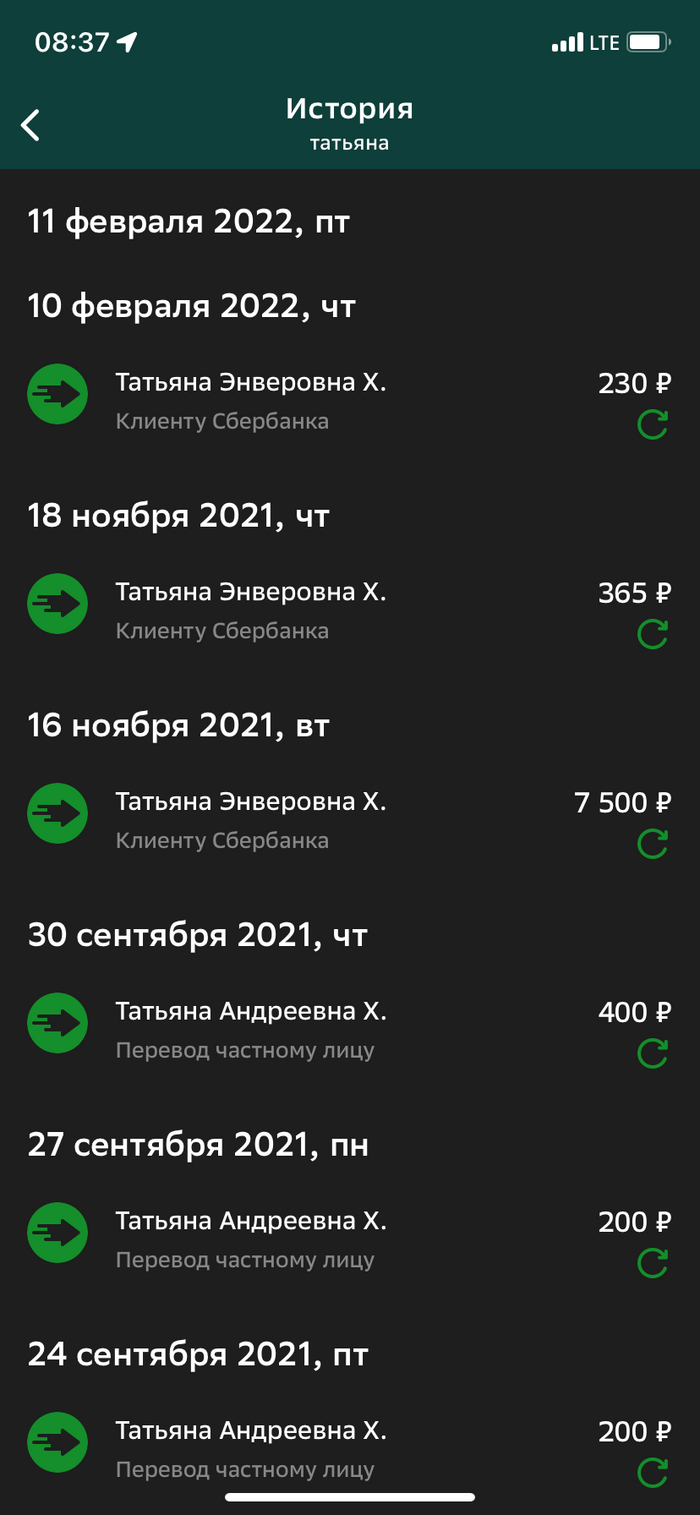The image size is (700, 1515).
Task: Go back from the История screen
Action: tap(31, 125)
